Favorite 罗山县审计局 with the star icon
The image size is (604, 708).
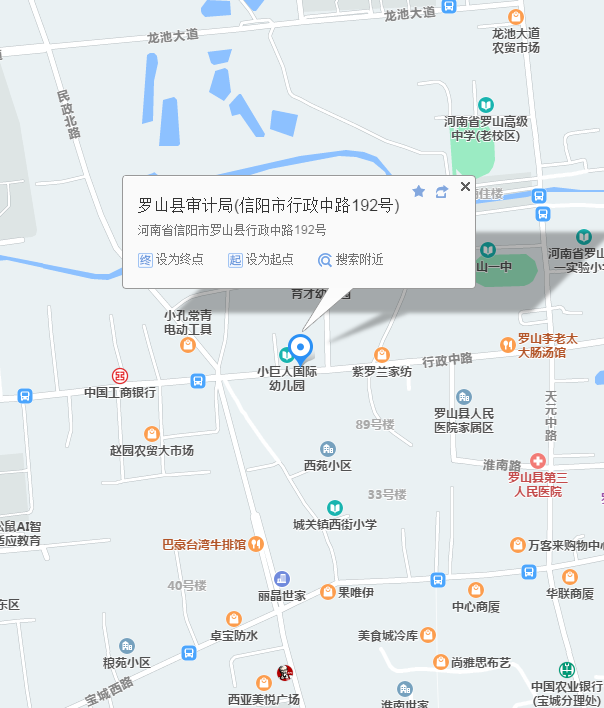point(419,191)
